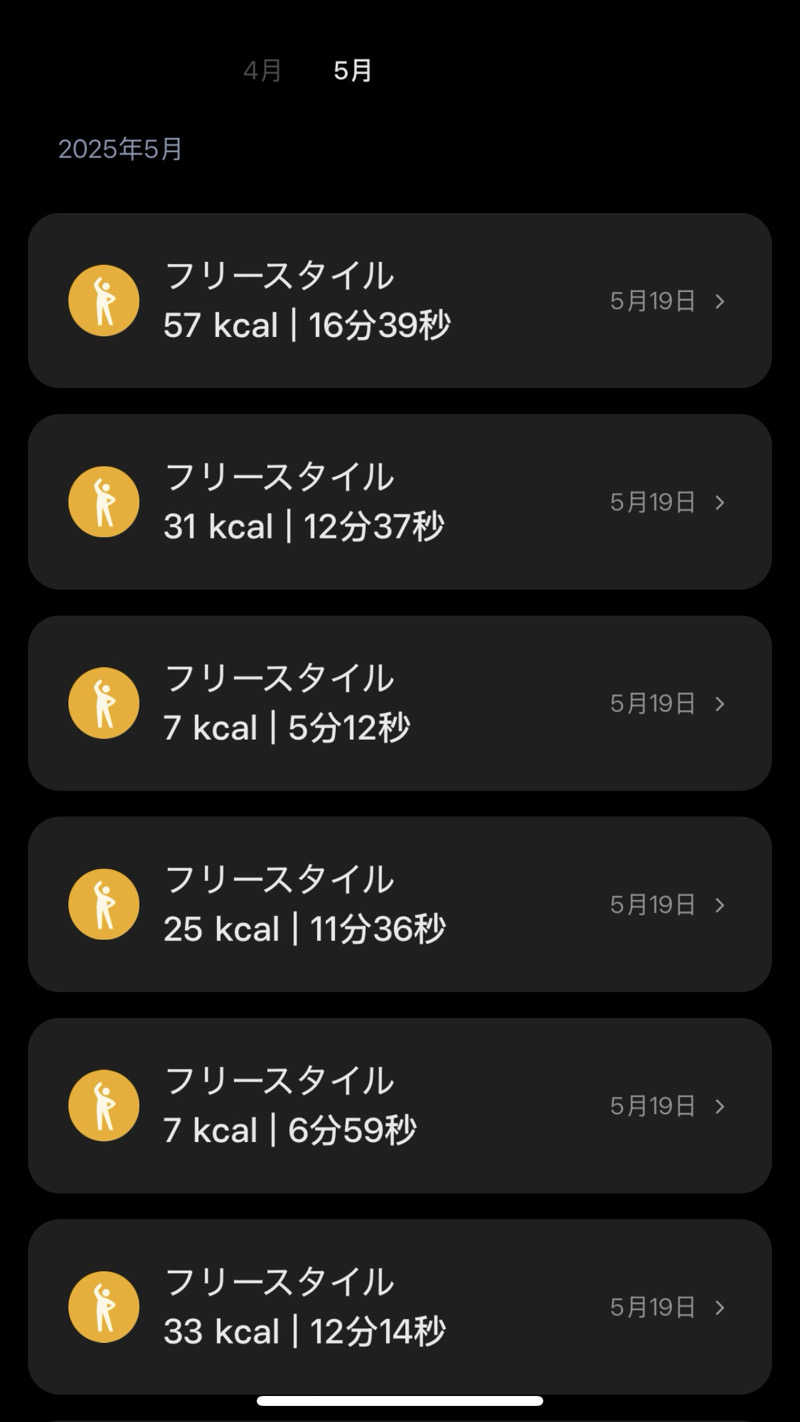Open the 33 kcal freestyle workout
This screenshot has height=1422, width=800.
pyautogui.click(x=400, y=1306)
